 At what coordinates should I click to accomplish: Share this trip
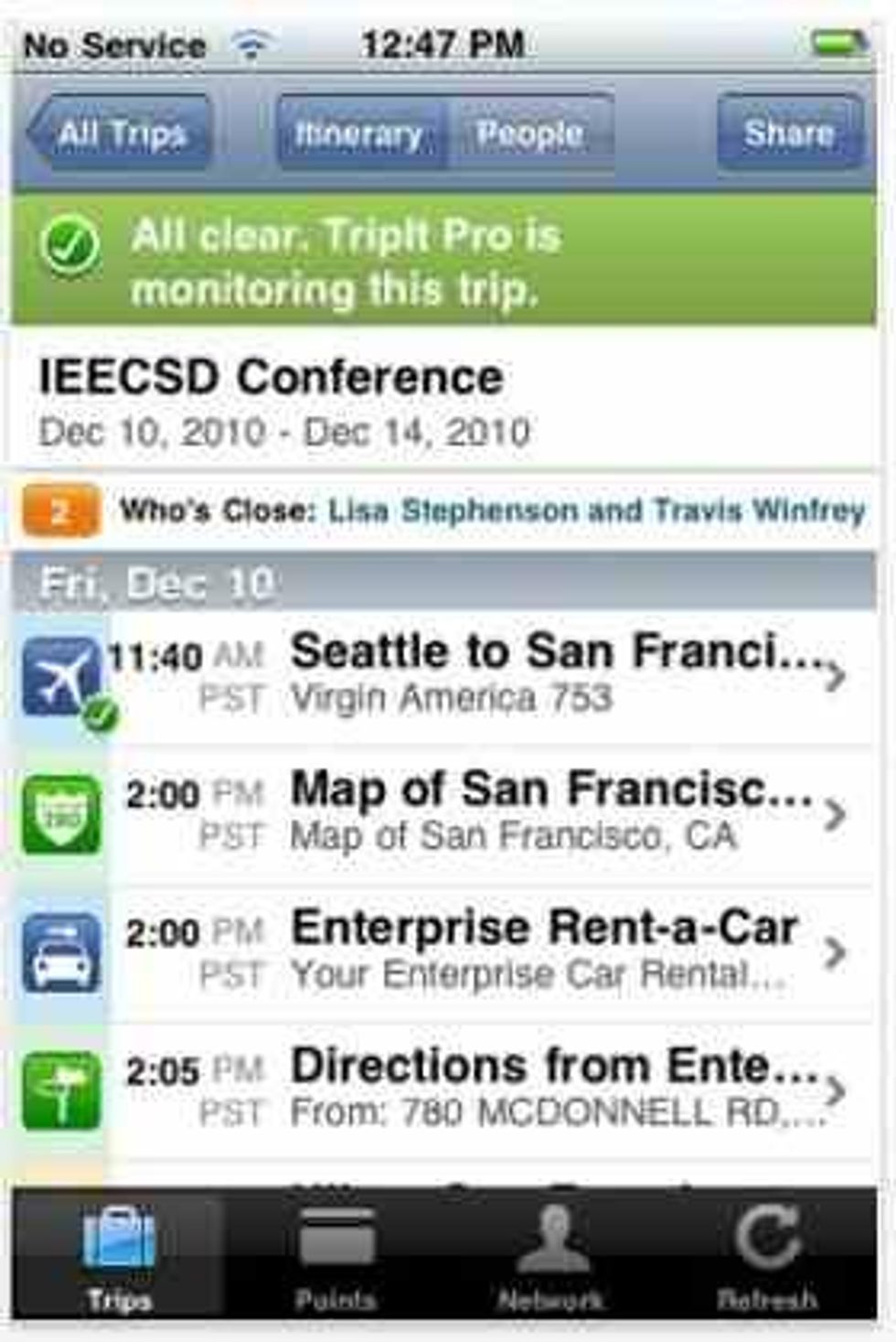click(788, 134)
